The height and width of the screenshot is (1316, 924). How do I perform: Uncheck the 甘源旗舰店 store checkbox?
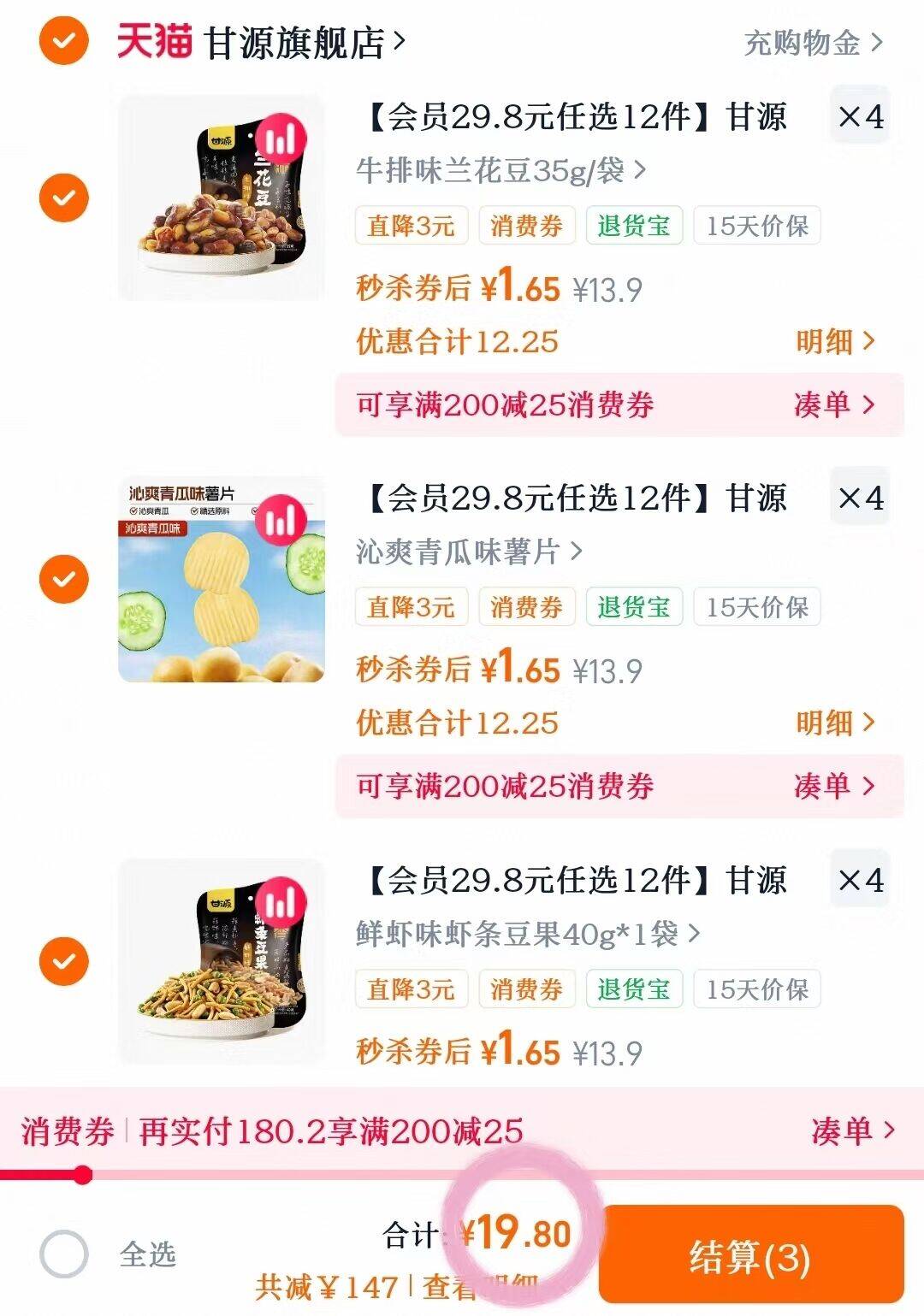click(x=64, y=40)
